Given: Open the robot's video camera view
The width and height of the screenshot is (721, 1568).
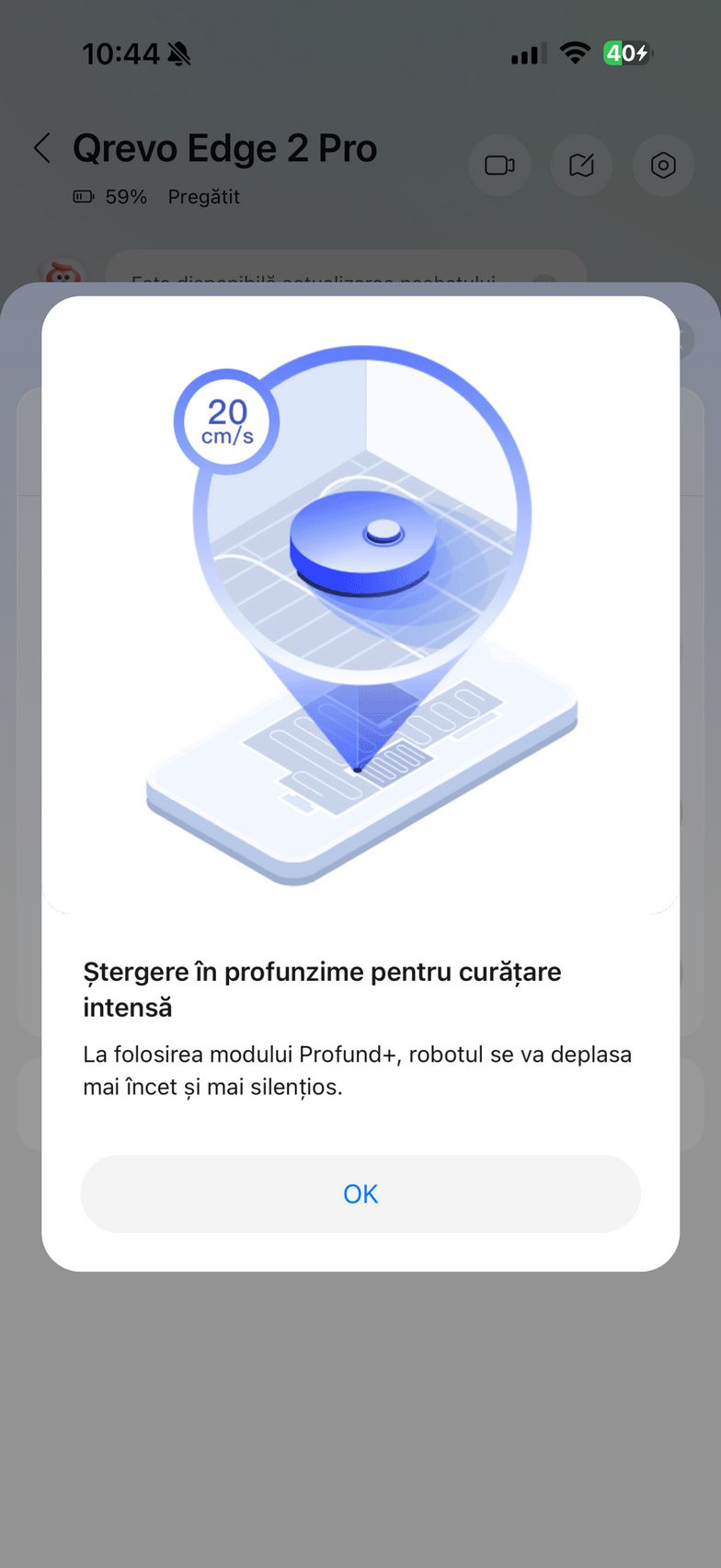Looking at the screenshot, I should pos(499,166).
